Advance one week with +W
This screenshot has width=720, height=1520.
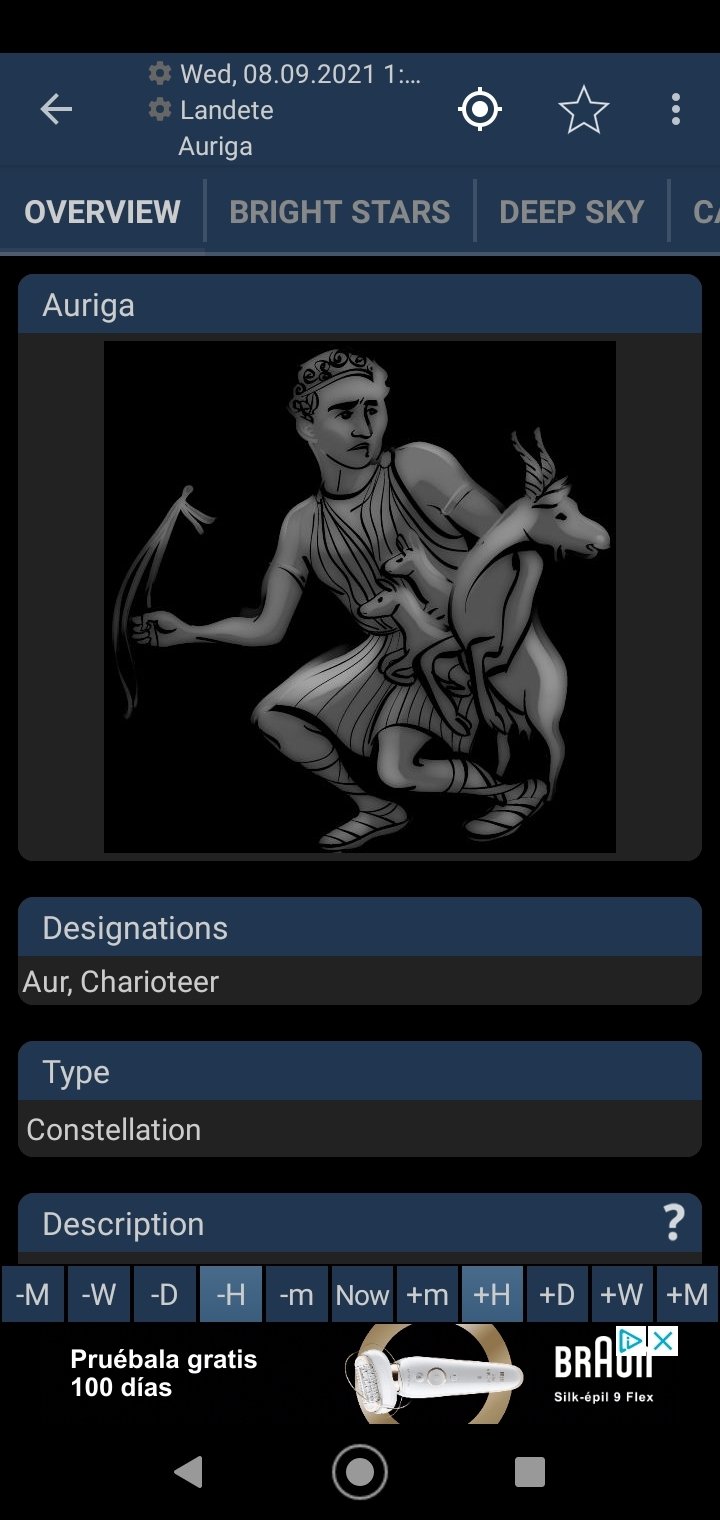(x=622, y=1295)
